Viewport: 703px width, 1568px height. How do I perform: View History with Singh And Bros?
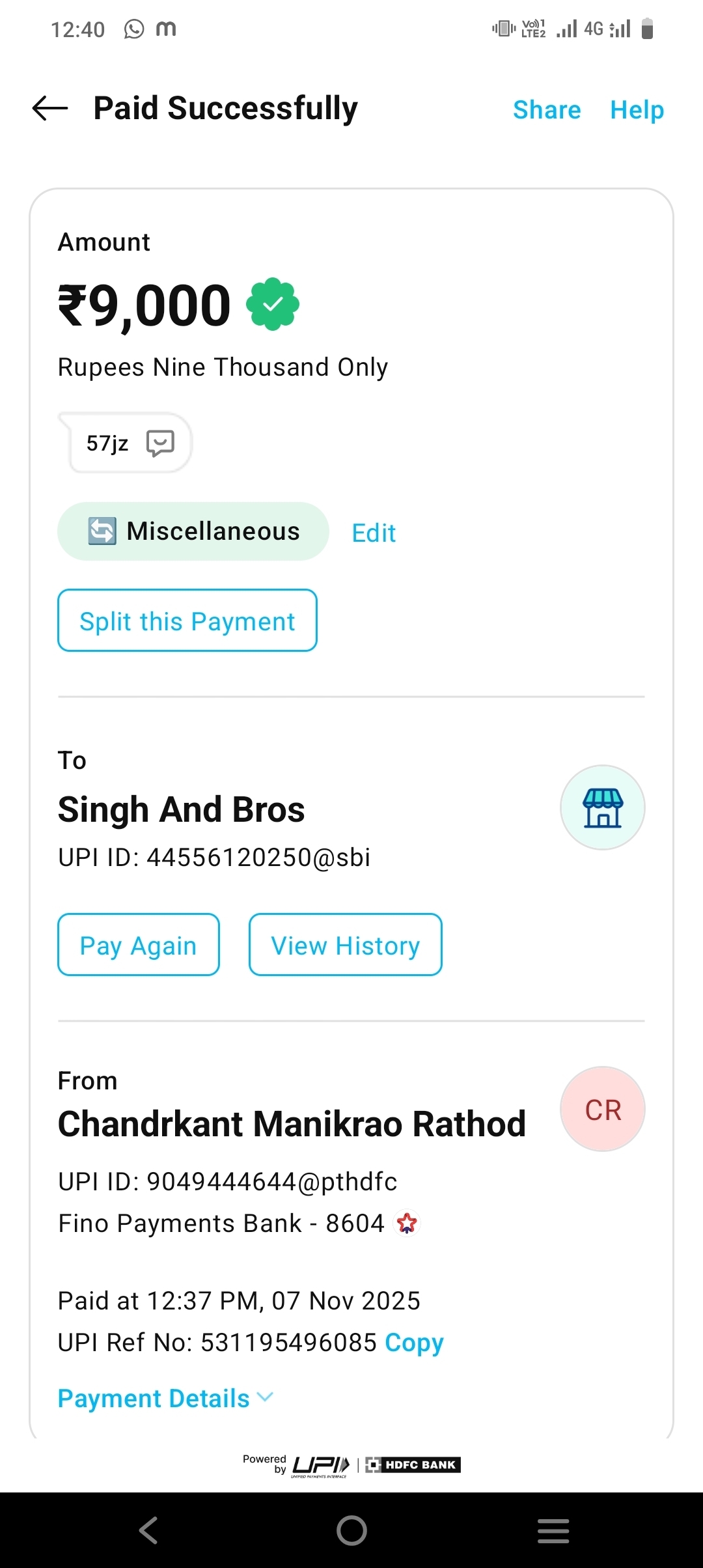pos(346,945)
